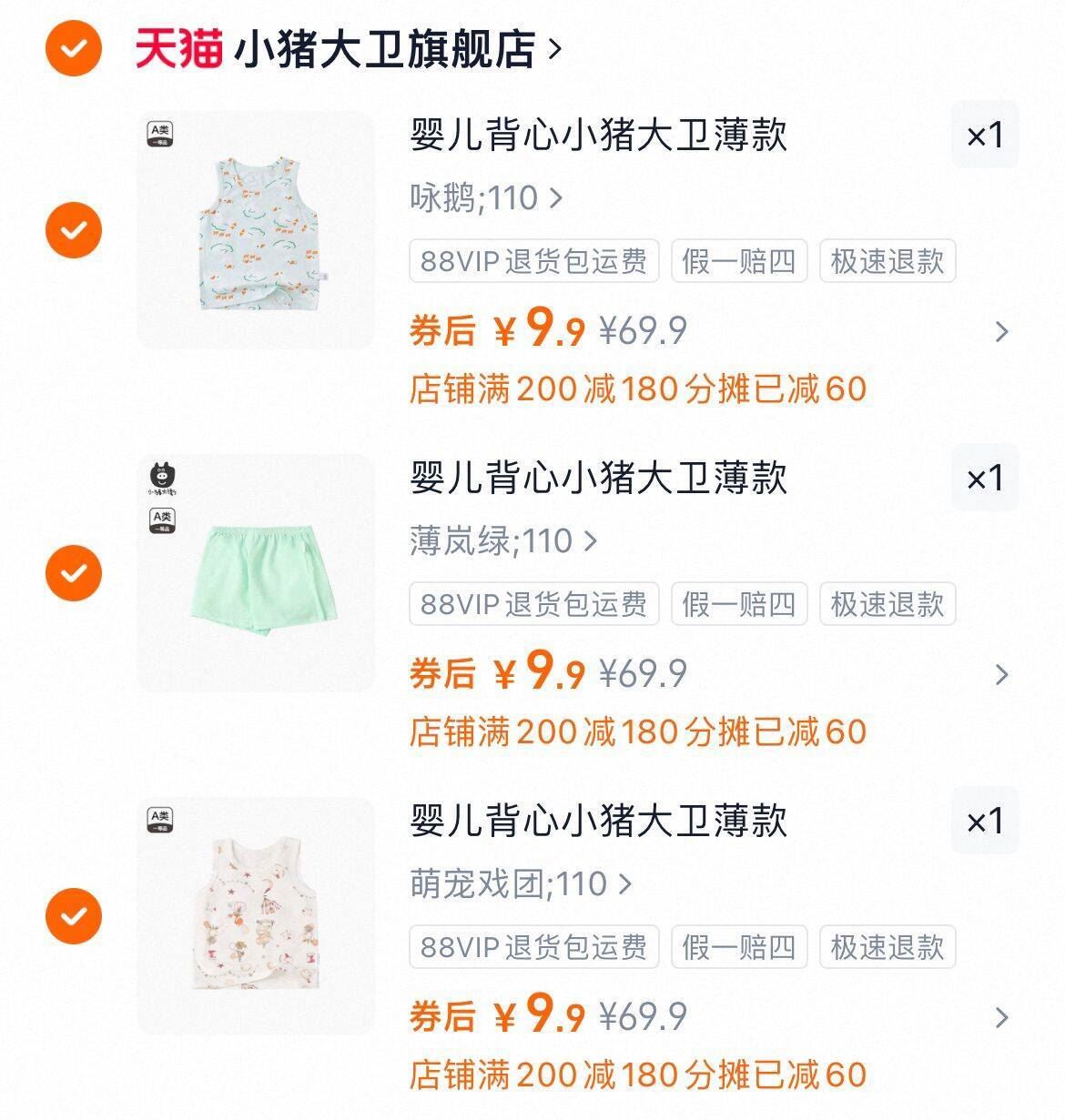Screen dimensions: 1065x1120
Task: Open the first product thumbnail of 咏鹅 vest
Action: 259,229
